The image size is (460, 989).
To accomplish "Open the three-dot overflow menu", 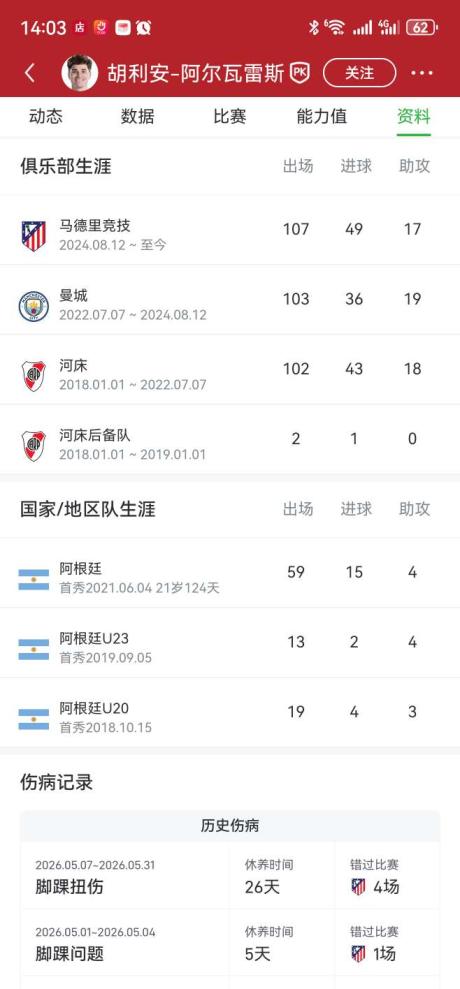I will [x=422, y=73].
